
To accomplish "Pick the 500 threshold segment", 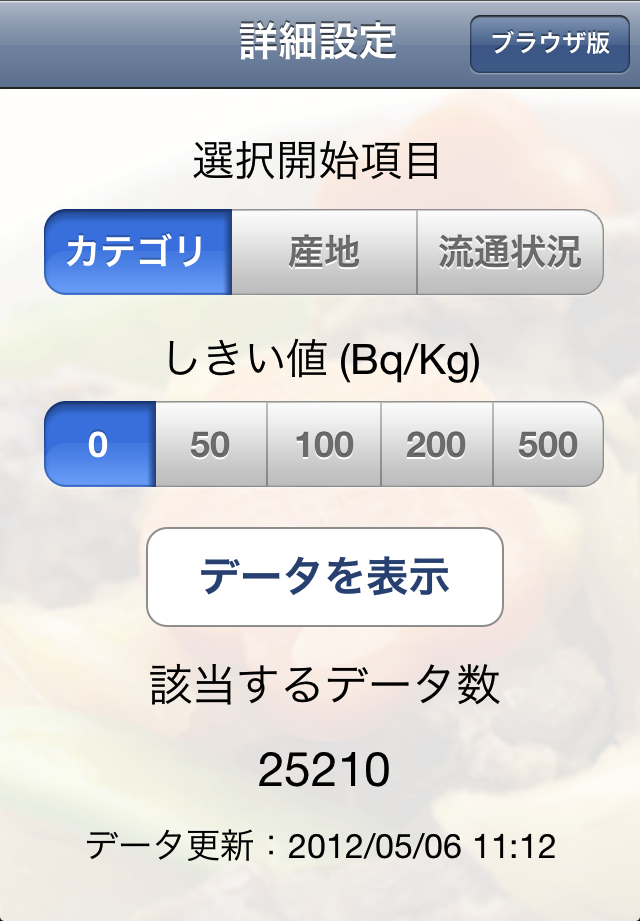I will 548,444.
